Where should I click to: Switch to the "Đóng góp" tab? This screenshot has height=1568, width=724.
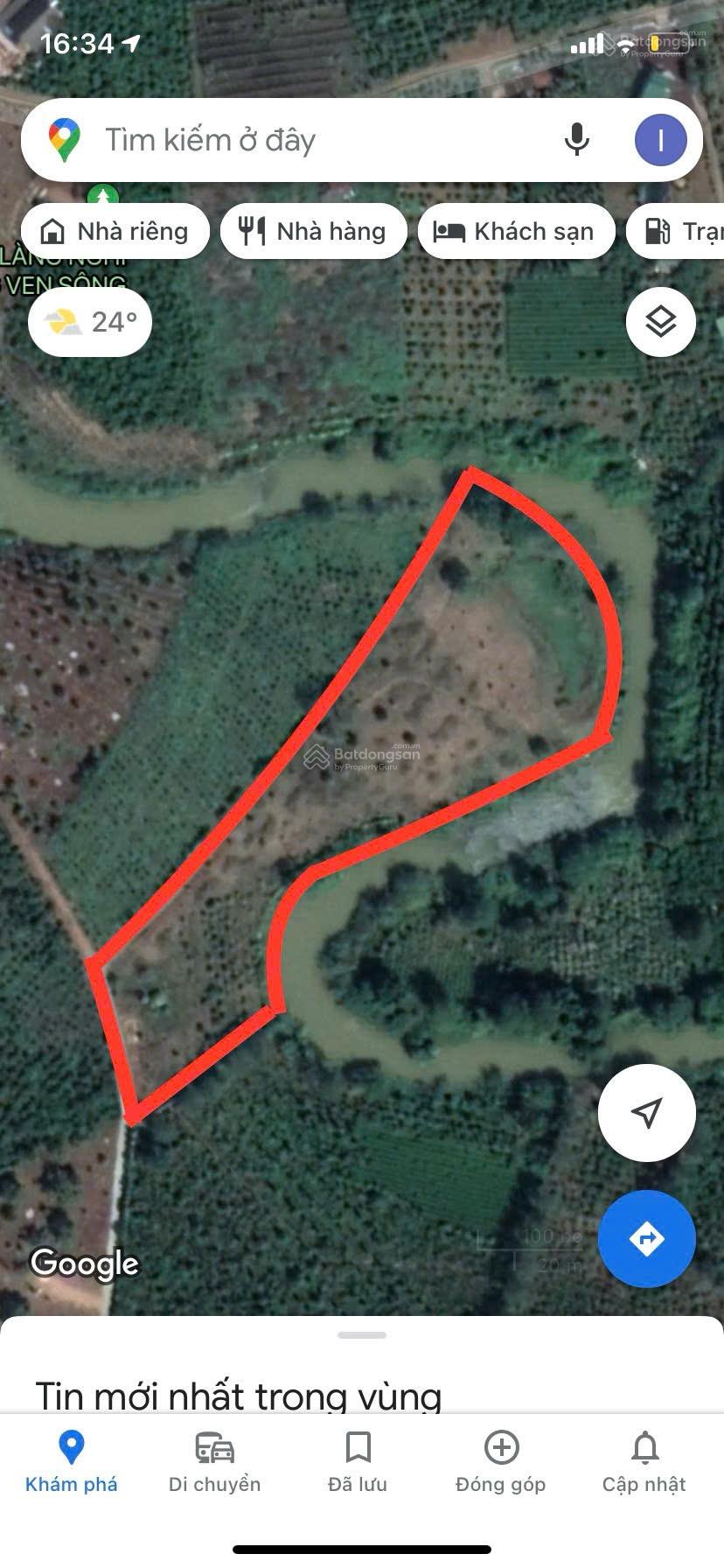(x=501, y=1463)
